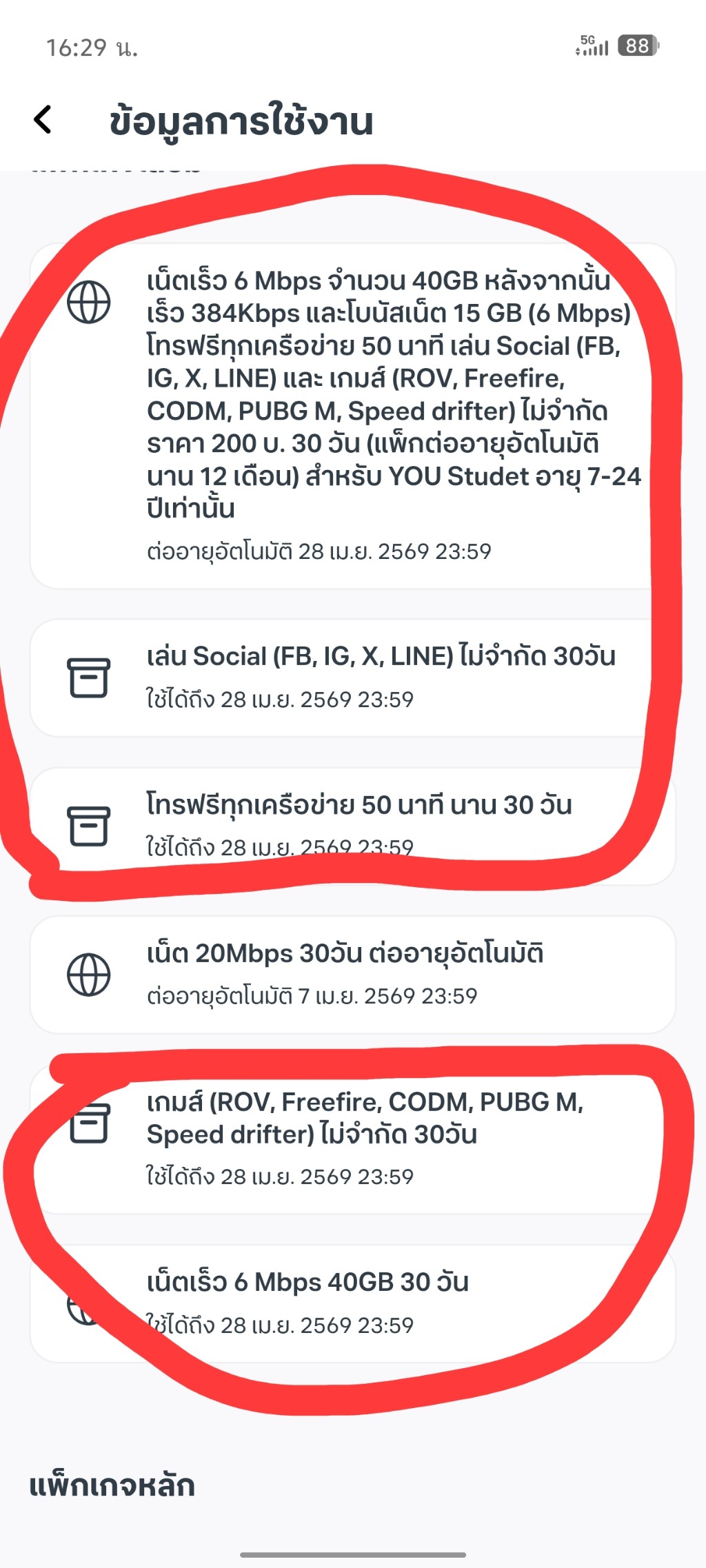Go back from ข้อมูลการใช้งาน screen
This screenshot has height=1568, width=706.
(x=43, y=120)
